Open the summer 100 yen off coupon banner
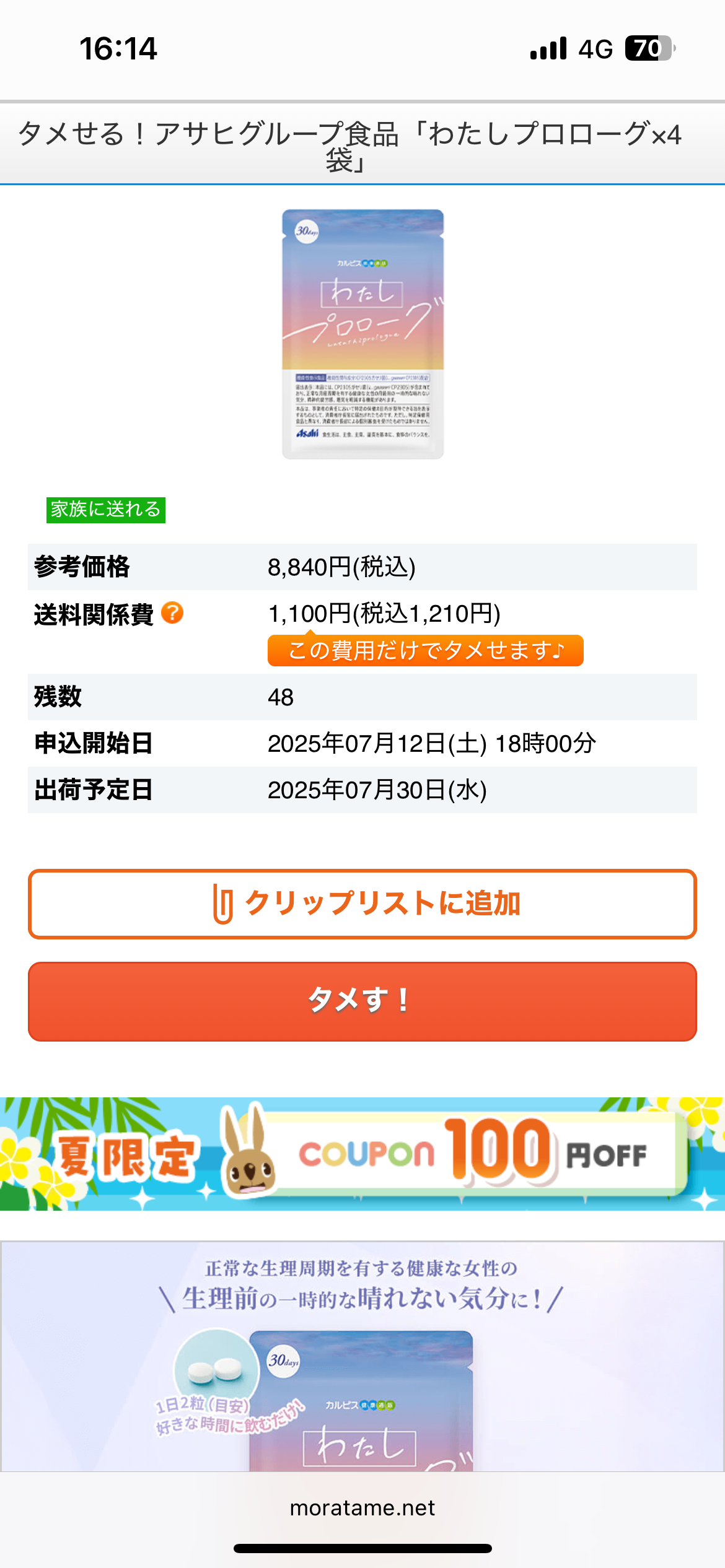 362,1154
